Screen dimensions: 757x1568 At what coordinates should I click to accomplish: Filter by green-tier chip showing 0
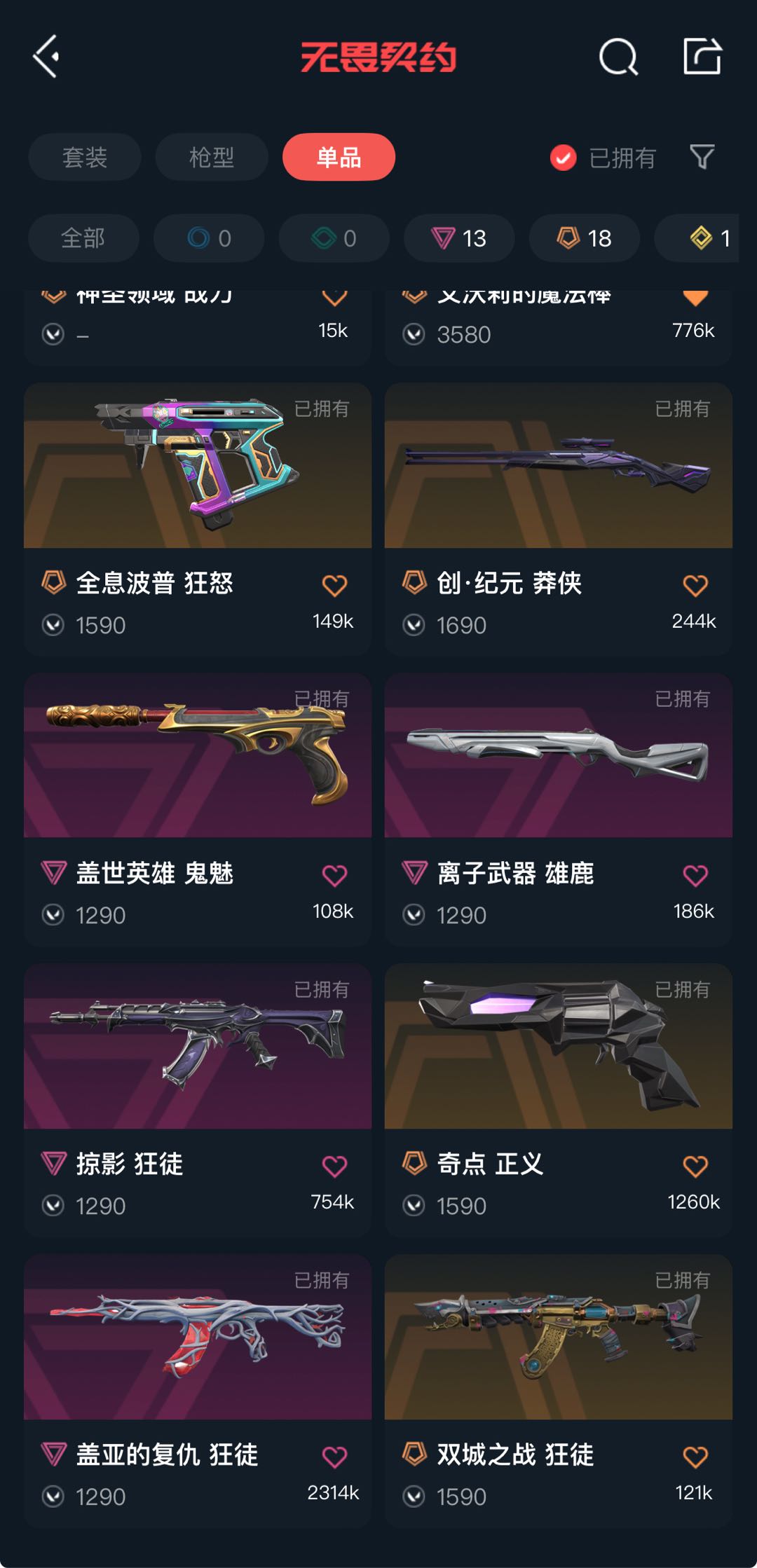point(334,238)
